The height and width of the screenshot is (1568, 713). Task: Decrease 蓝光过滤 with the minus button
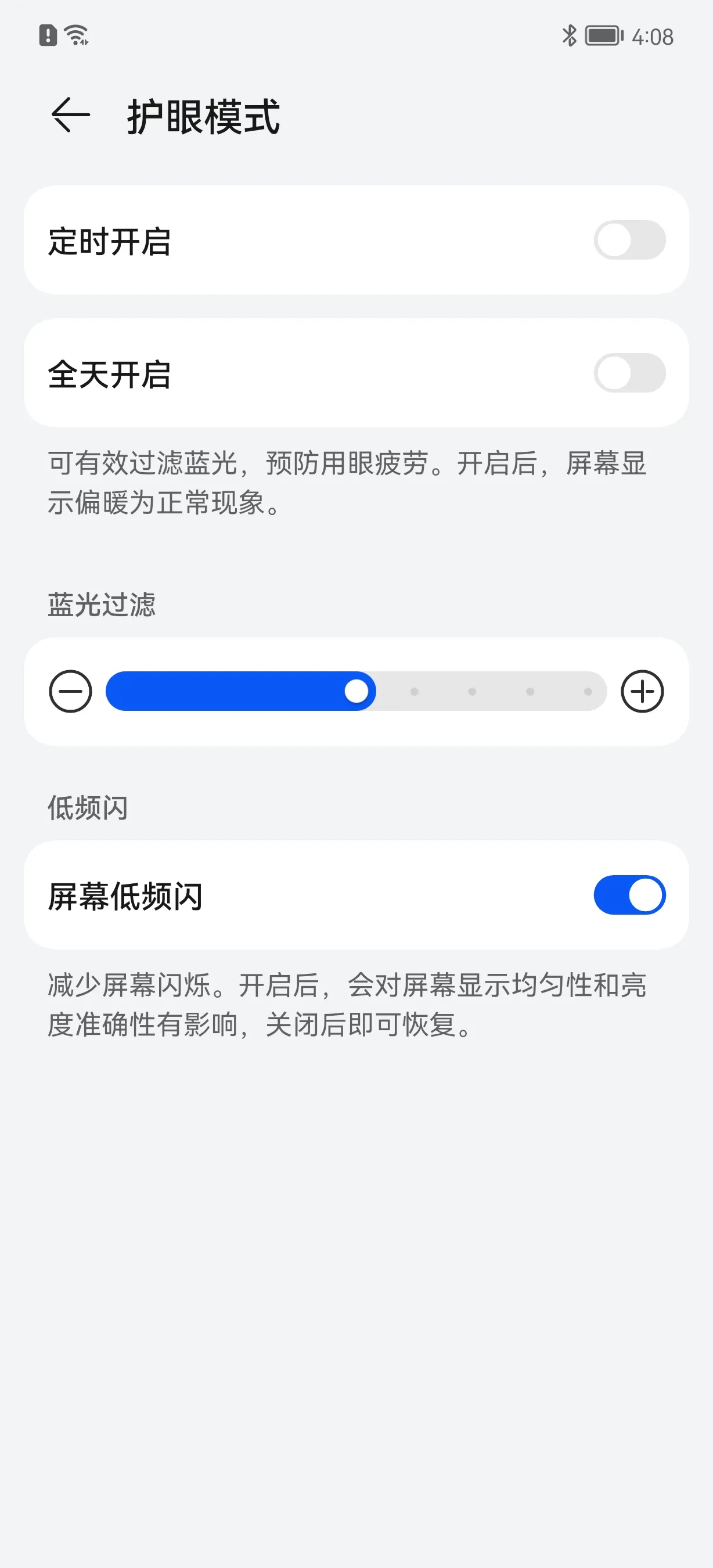71,692
